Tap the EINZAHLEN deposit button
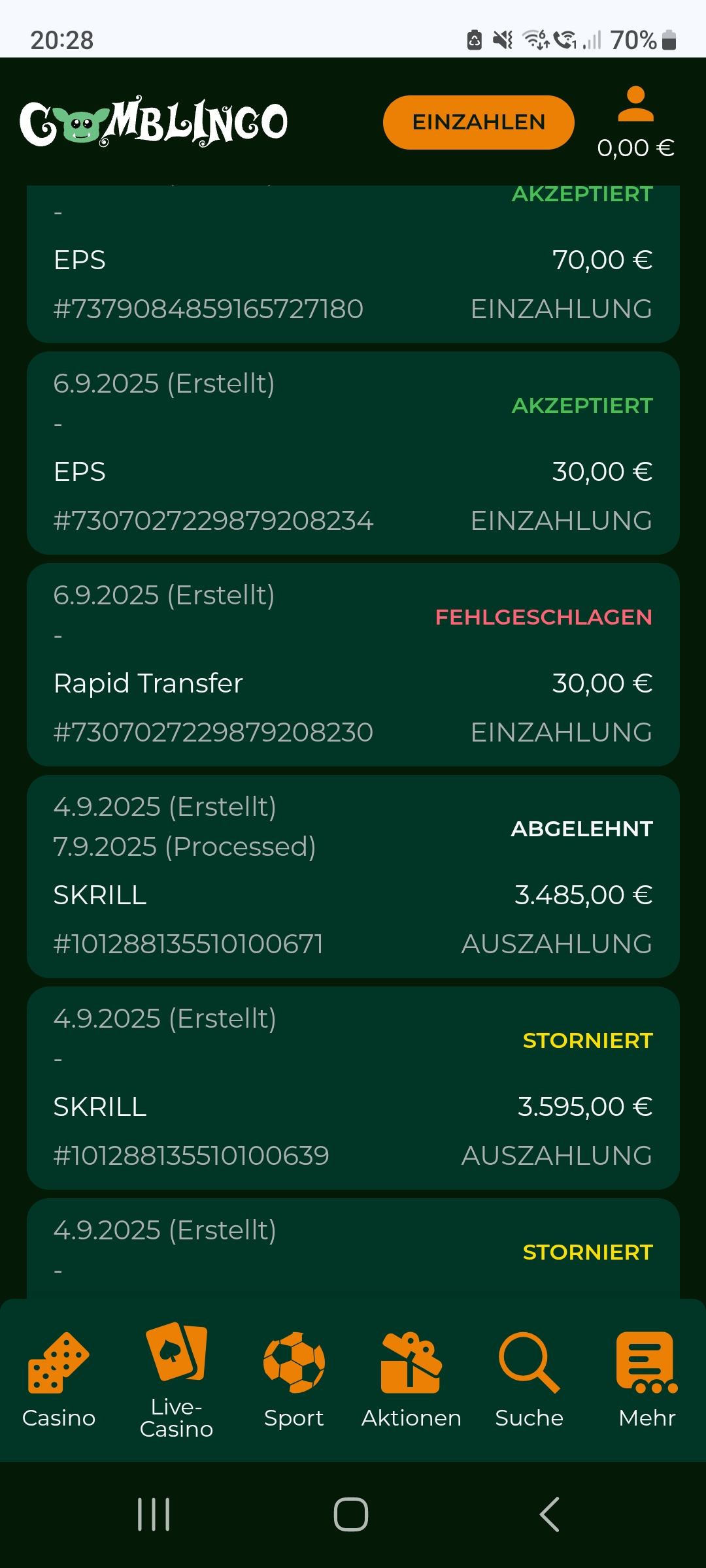 coord(479,122)
